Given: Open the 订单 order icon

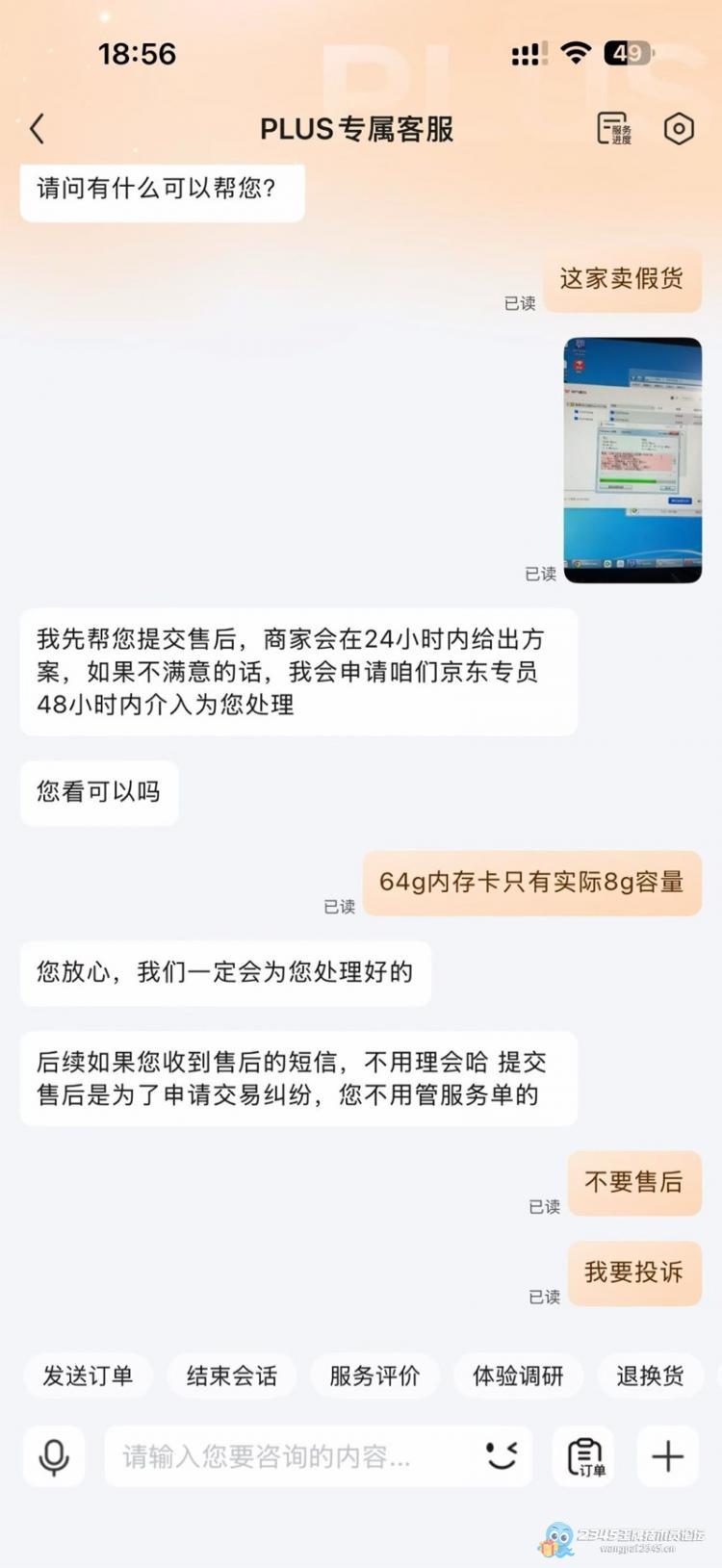Looking at the screenshot, I should coord(584,1456).
